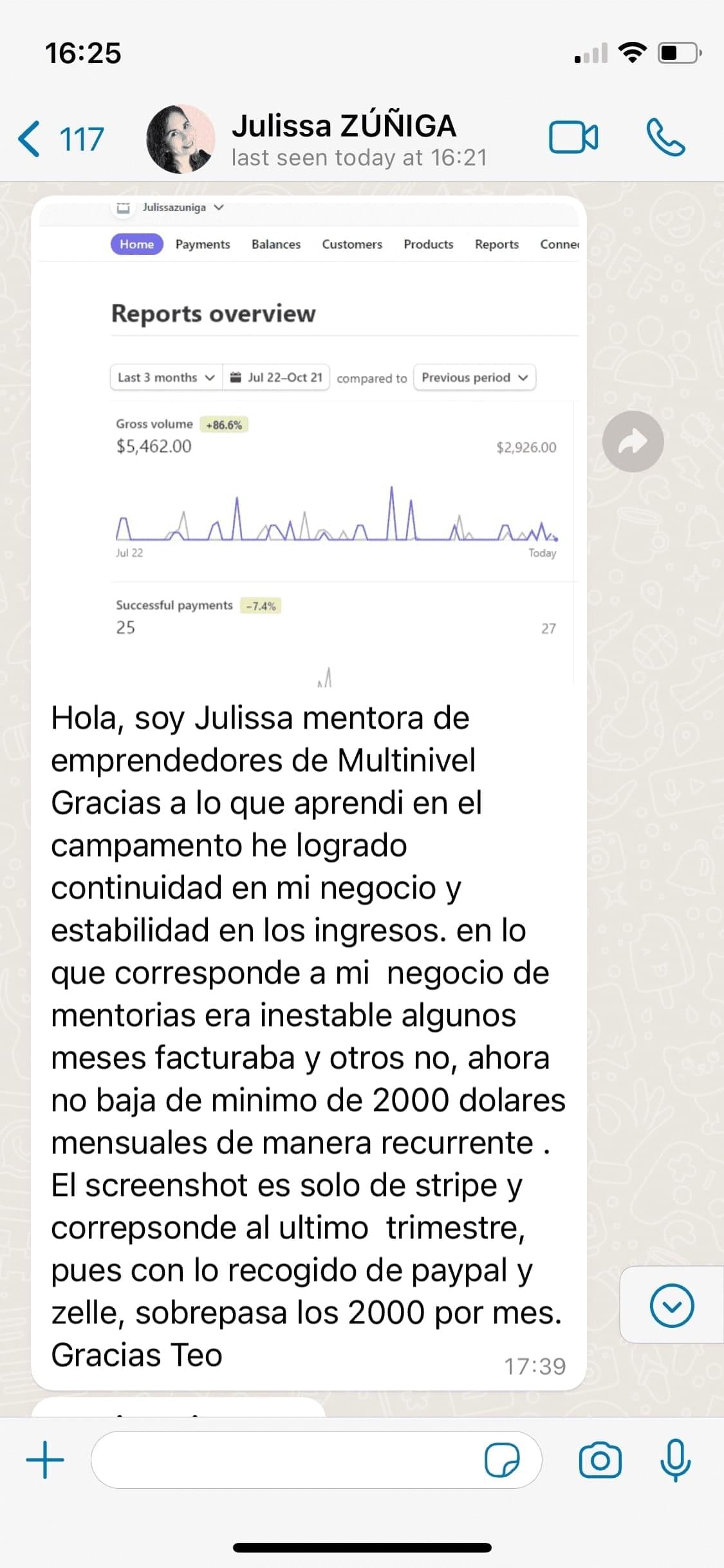Record a voice message with the microphone
This screenshot has width=724, height=1568.
point(675,1460)
